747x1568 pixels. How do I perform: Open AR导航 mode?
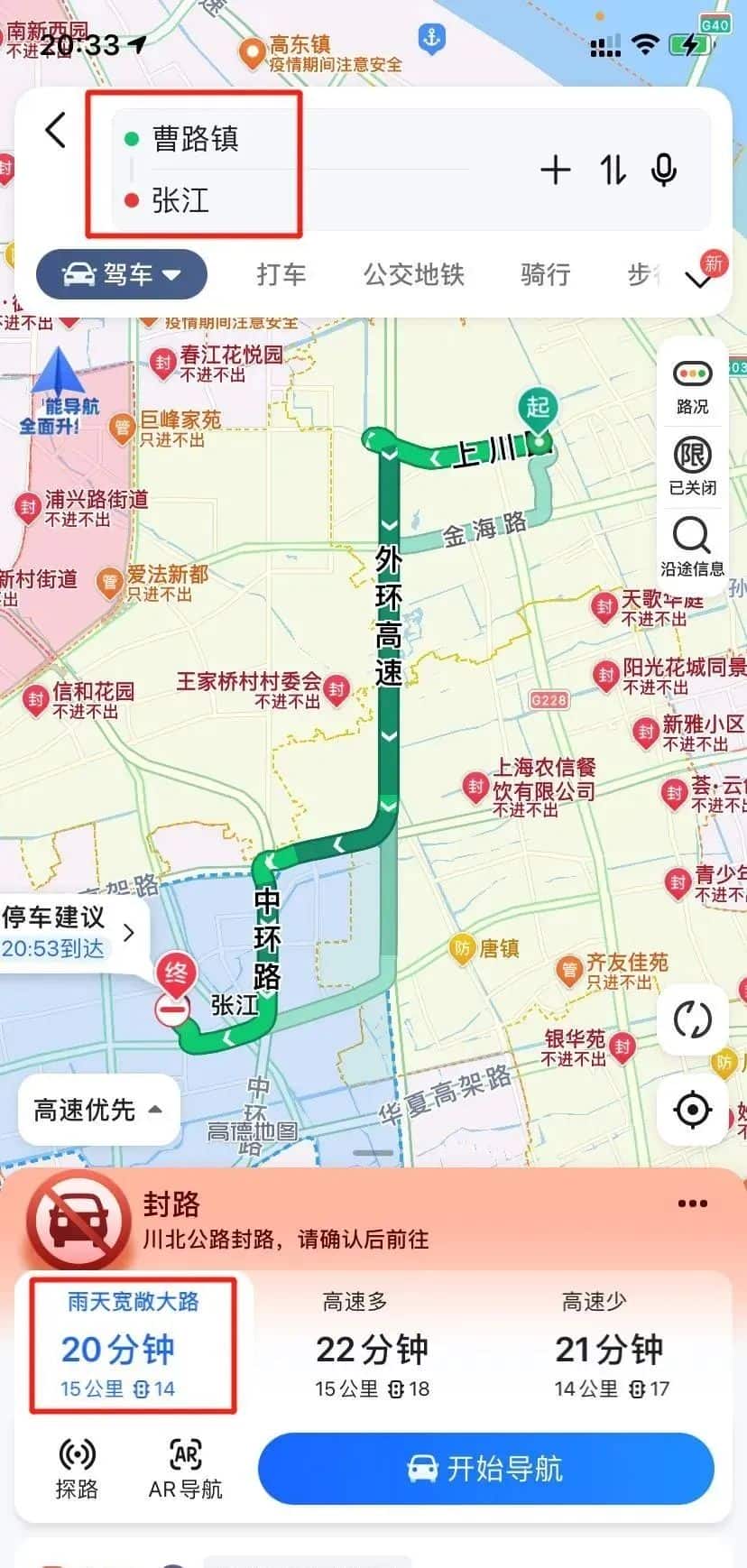185,1469
